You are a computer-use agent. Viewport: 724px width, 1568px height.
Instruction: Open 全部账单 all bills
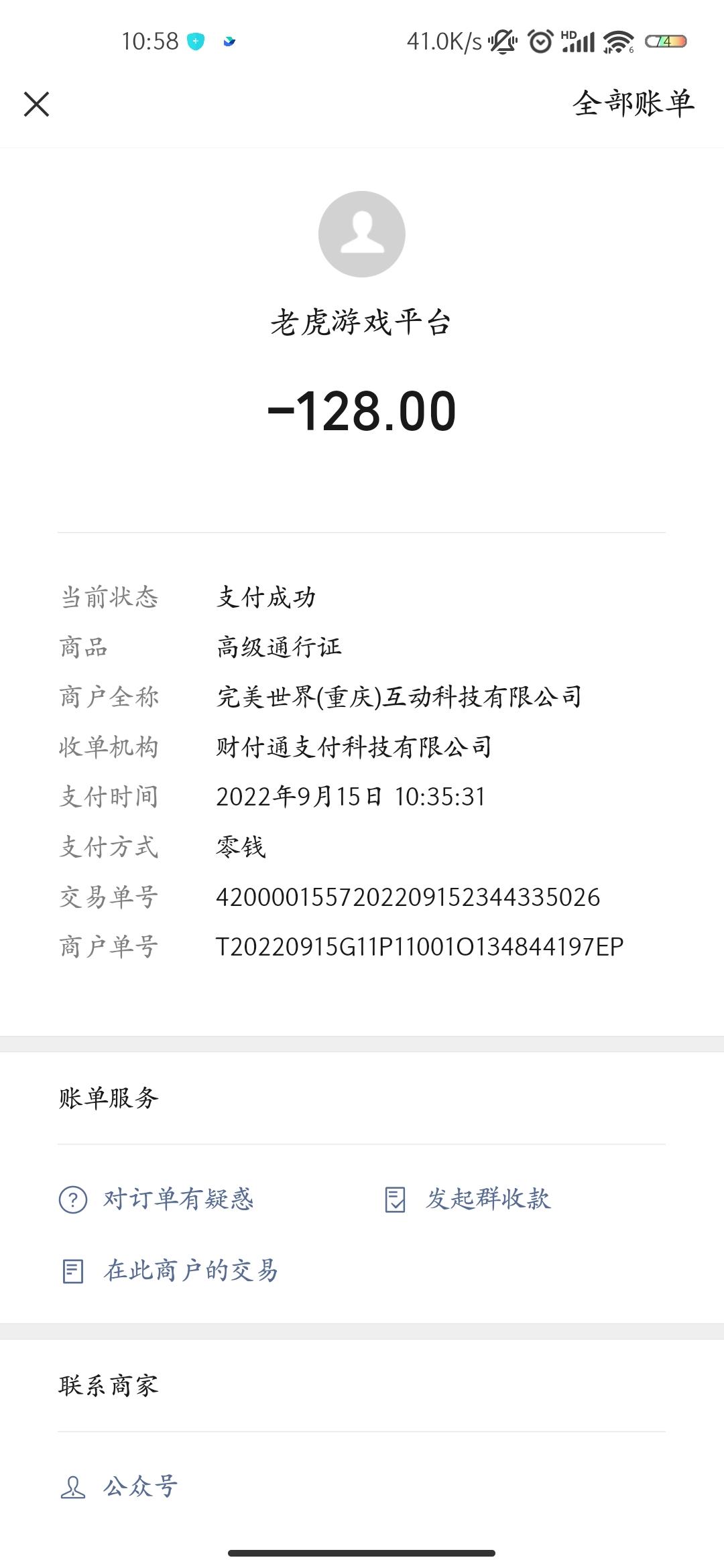tap(633, 104)
